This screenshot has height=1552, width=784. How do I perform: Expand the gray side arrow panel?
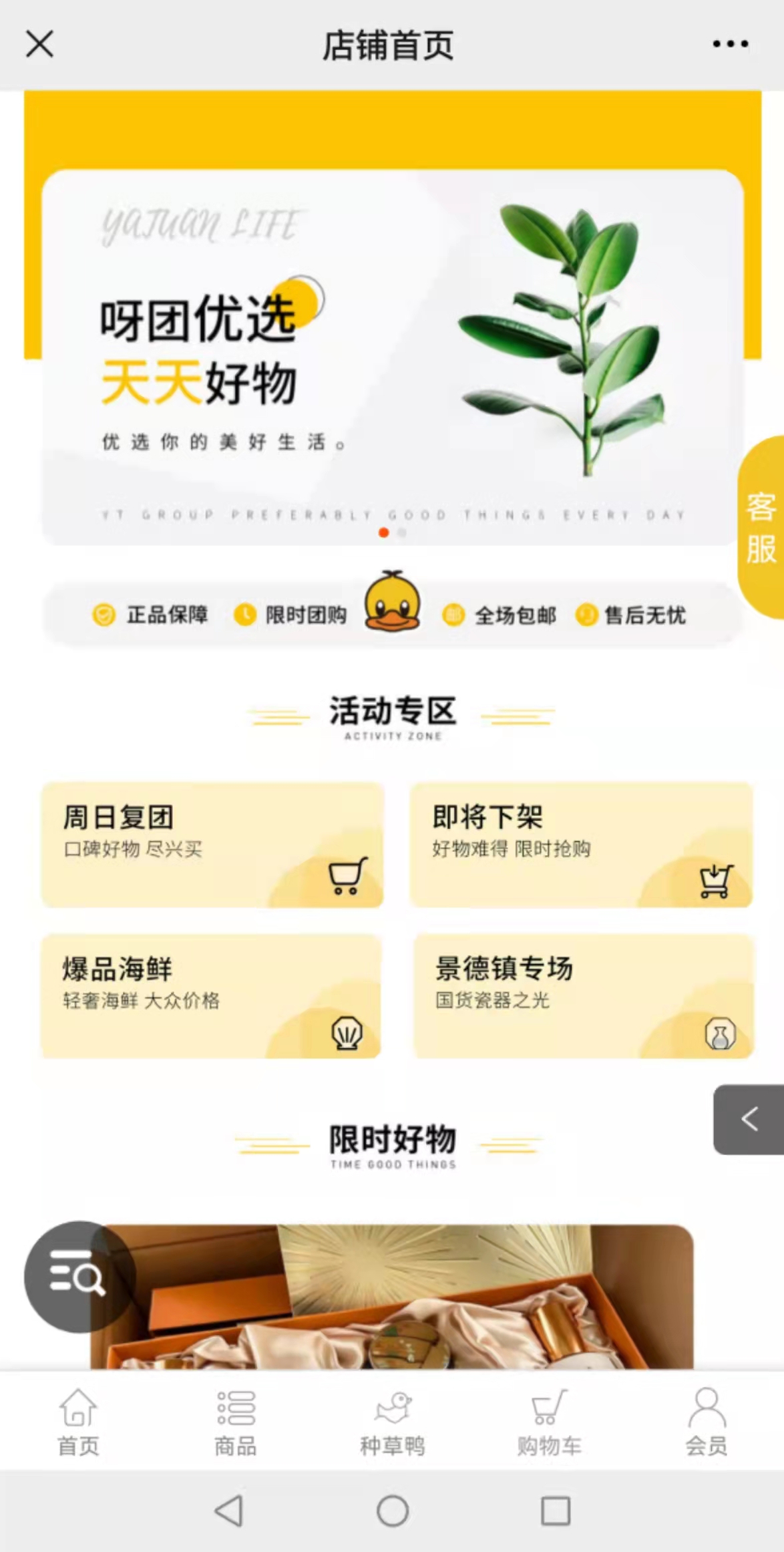tap(749, 1119)
